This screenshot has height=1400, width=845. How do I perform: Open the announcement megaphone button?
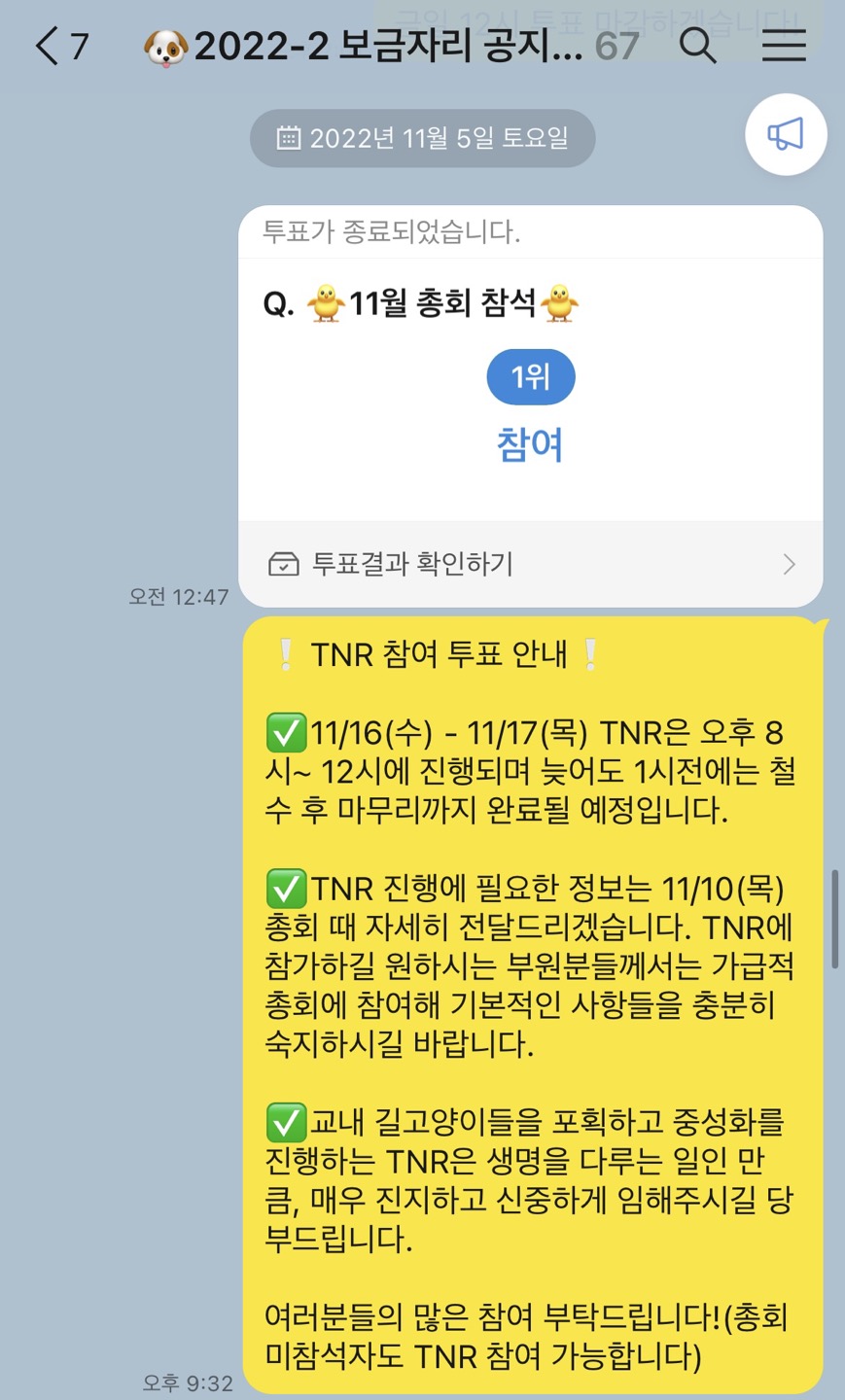pyautogui.click(x=786, y=134)
